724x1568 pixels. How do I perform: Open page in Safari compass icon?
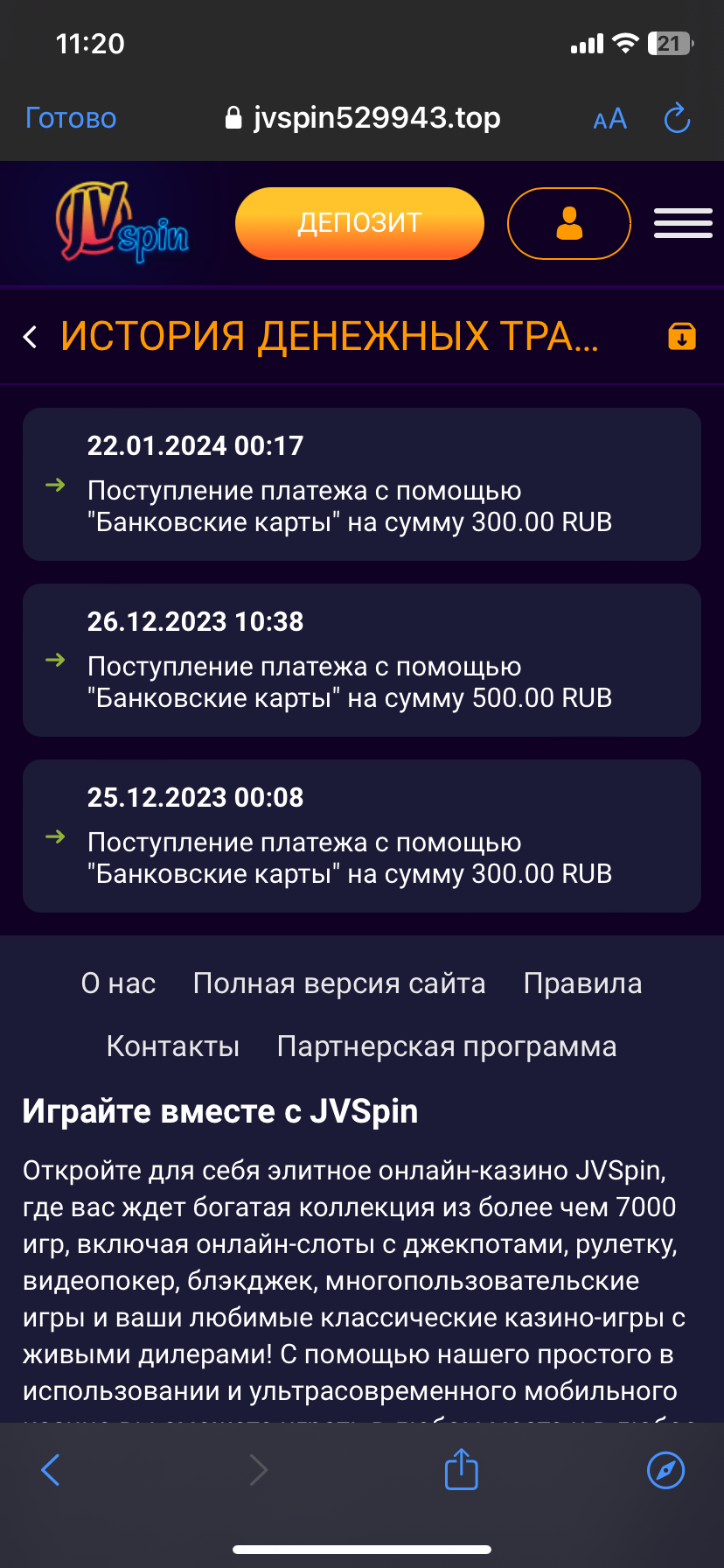tap(666, 1470)
